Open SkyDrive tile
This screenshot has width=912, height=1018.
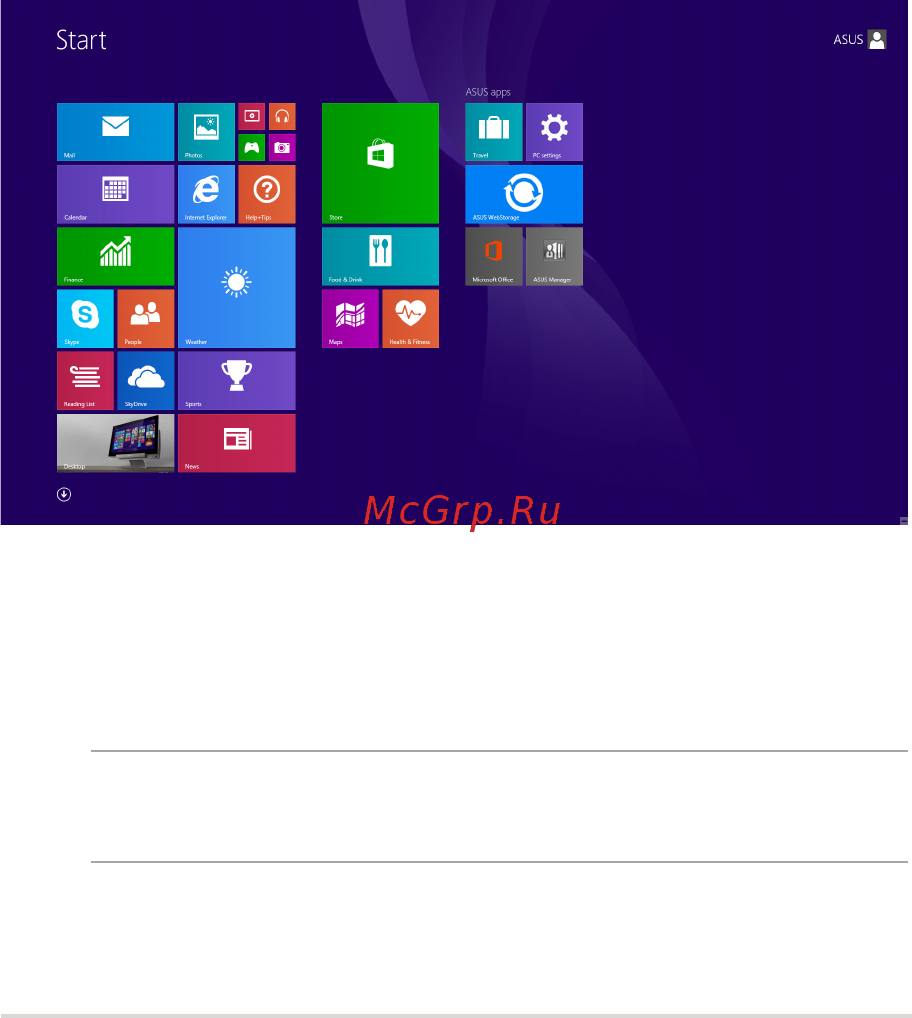(x=145, y=380)
